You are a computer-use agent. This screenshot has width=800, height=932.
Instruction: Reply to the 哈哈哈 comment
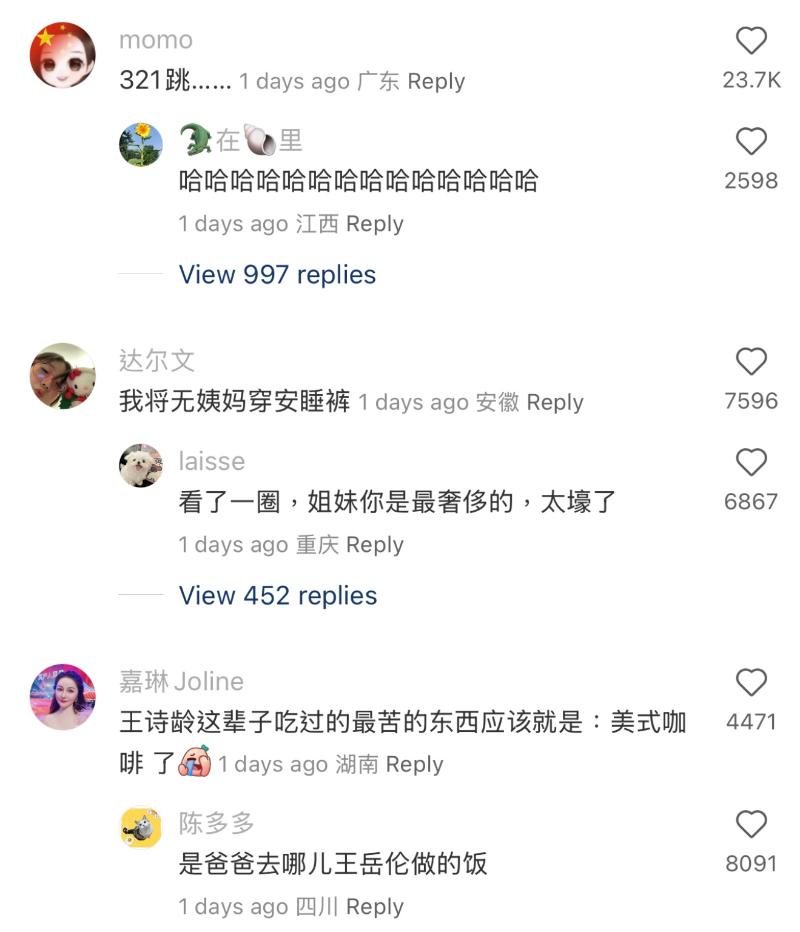click(x=374, y=224)
